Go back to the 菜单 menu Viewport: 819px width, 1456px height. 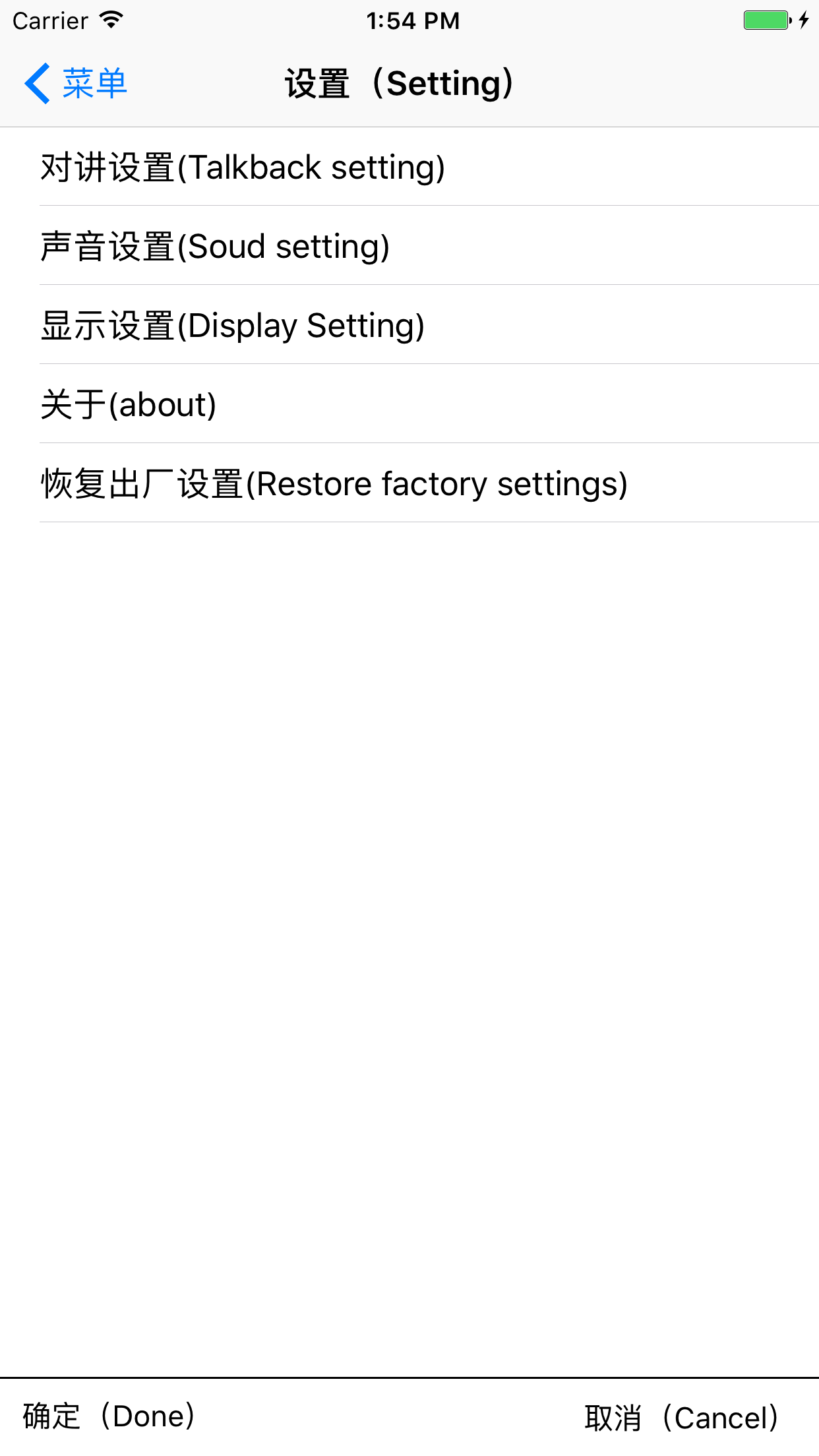[76, 84]
